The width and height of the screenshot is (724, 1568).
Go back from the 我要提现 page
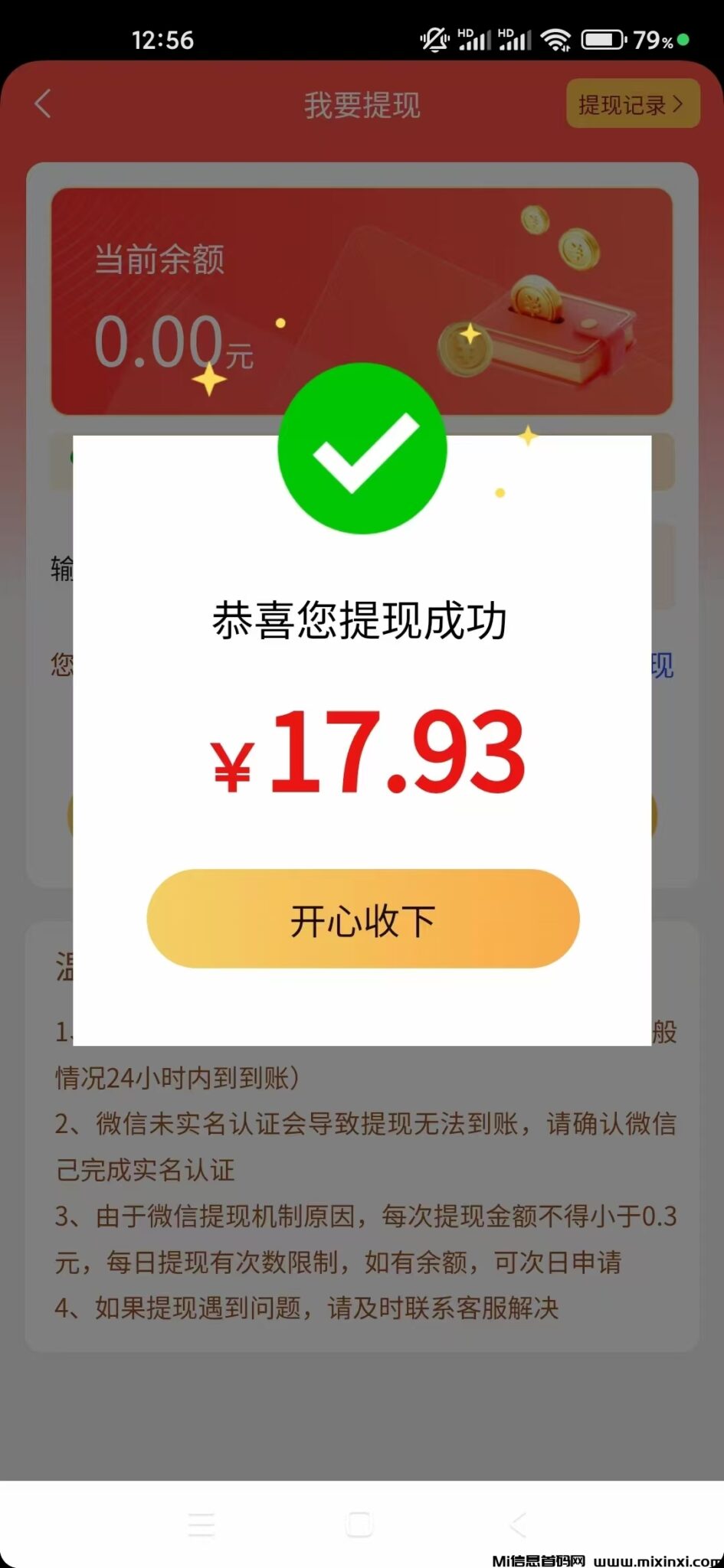[x=44, y=104]
